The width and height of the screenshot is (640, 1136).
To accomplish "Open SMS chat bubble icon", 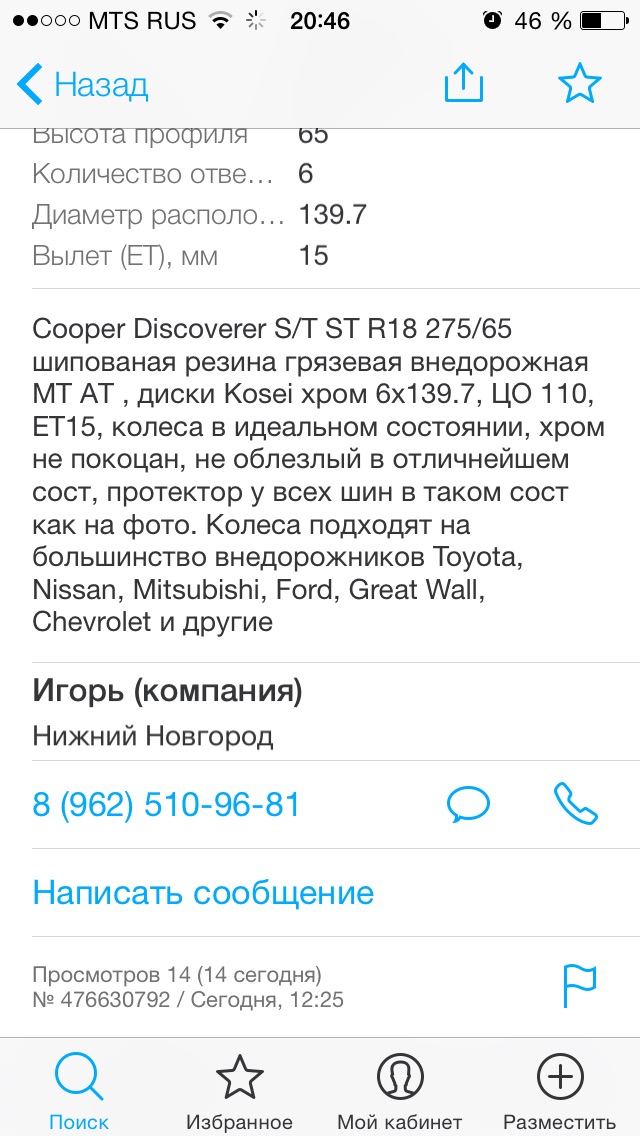I will tap(468, 804).
